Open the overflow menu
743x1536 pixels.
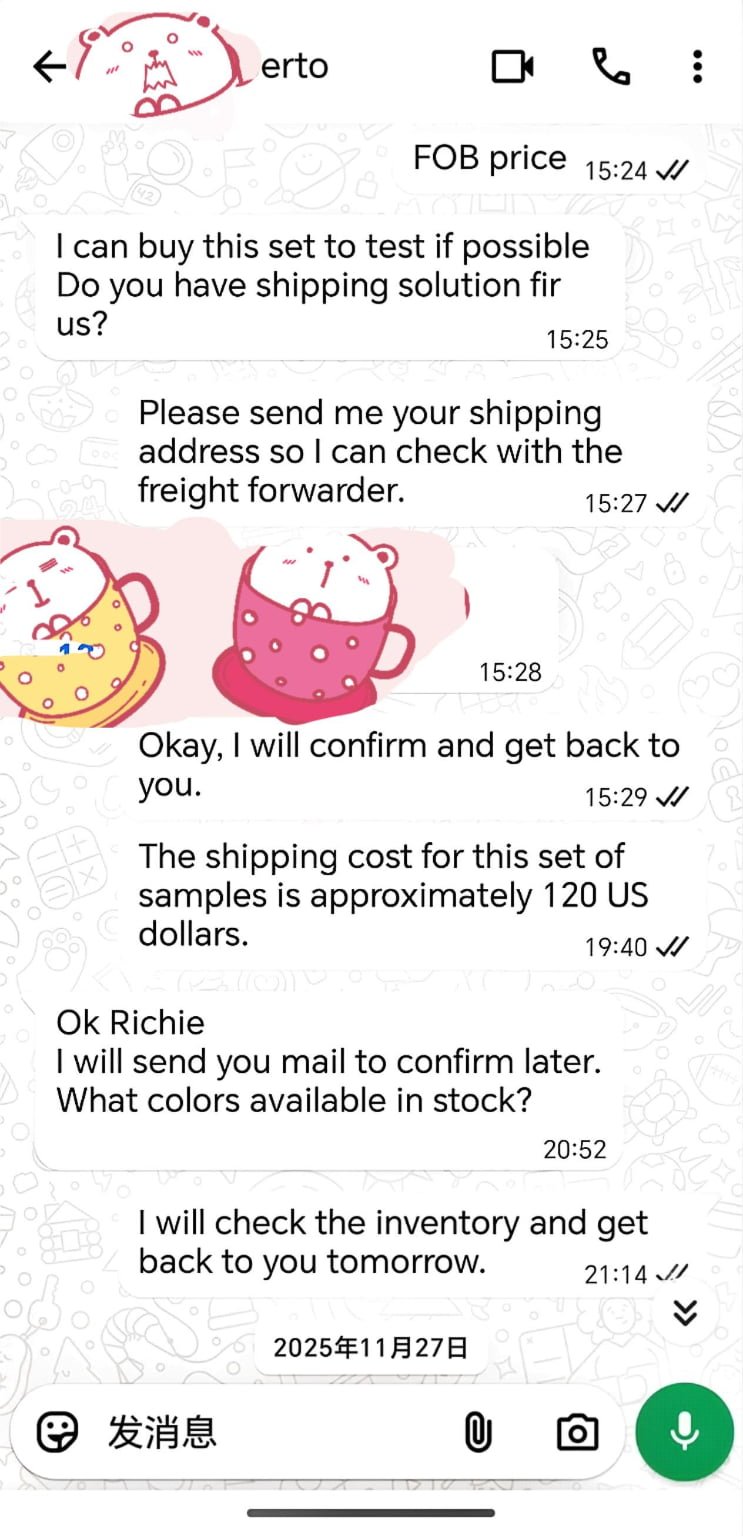tap(697, 67)
